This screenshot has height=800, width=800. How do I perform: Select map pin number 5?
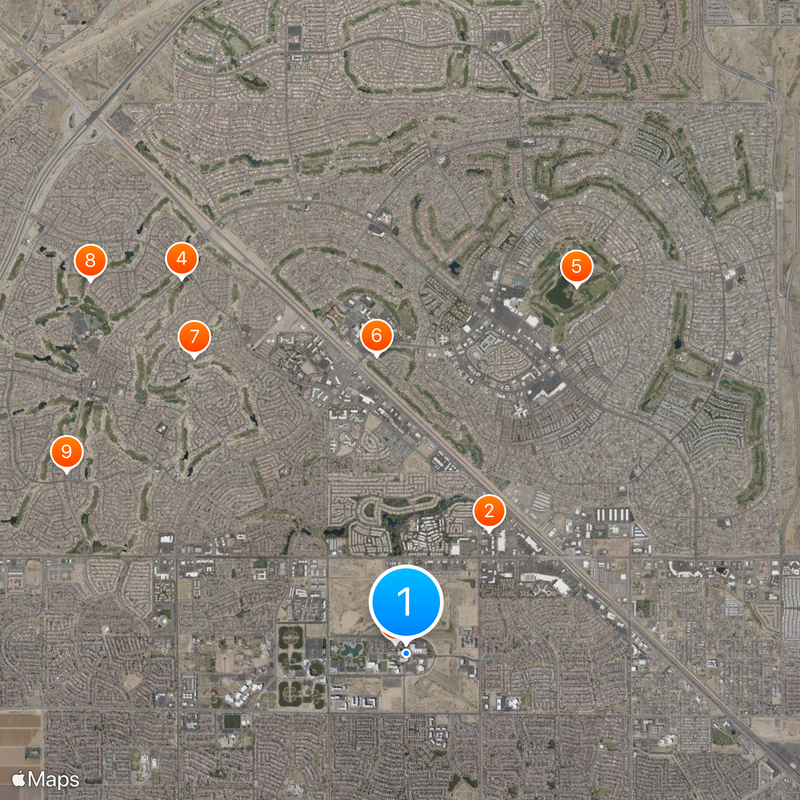576,267
